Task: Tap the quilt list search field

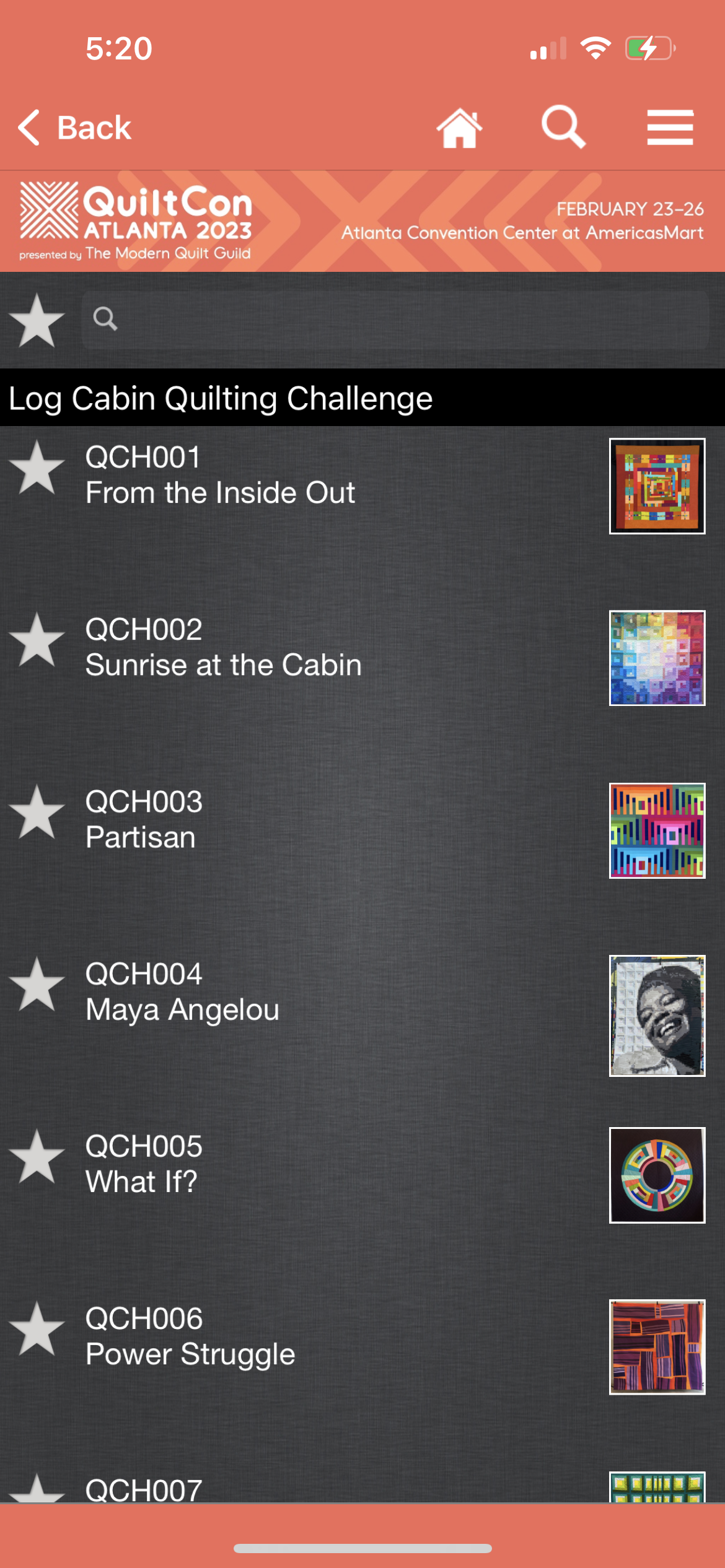Action: (x=397, y=320)
